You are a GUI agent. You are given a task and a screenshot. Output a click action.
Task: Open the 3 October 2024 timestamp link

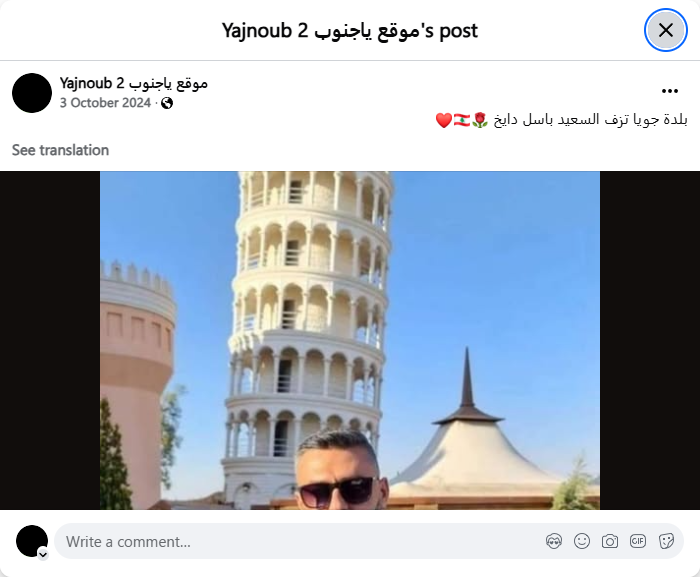tap(105, 103)
